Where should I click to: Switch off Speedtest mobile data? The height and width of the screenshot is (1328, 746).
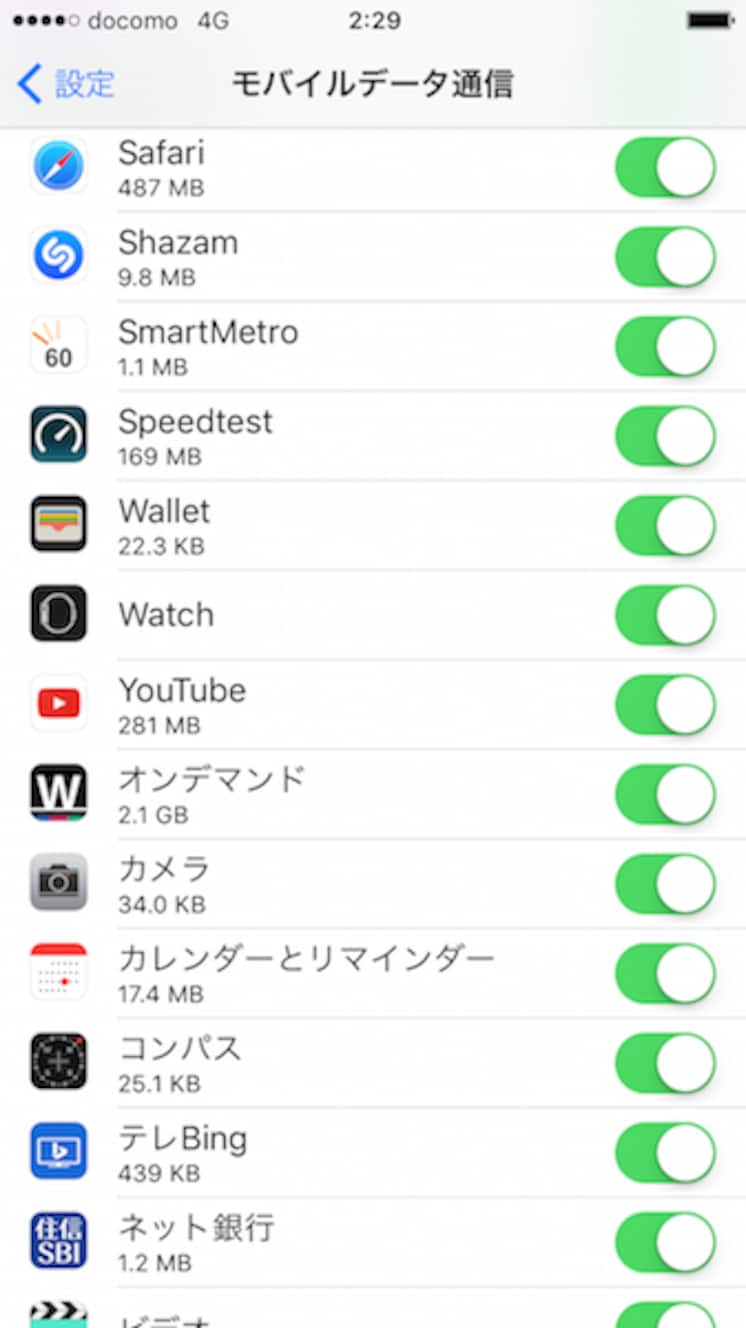665,436
